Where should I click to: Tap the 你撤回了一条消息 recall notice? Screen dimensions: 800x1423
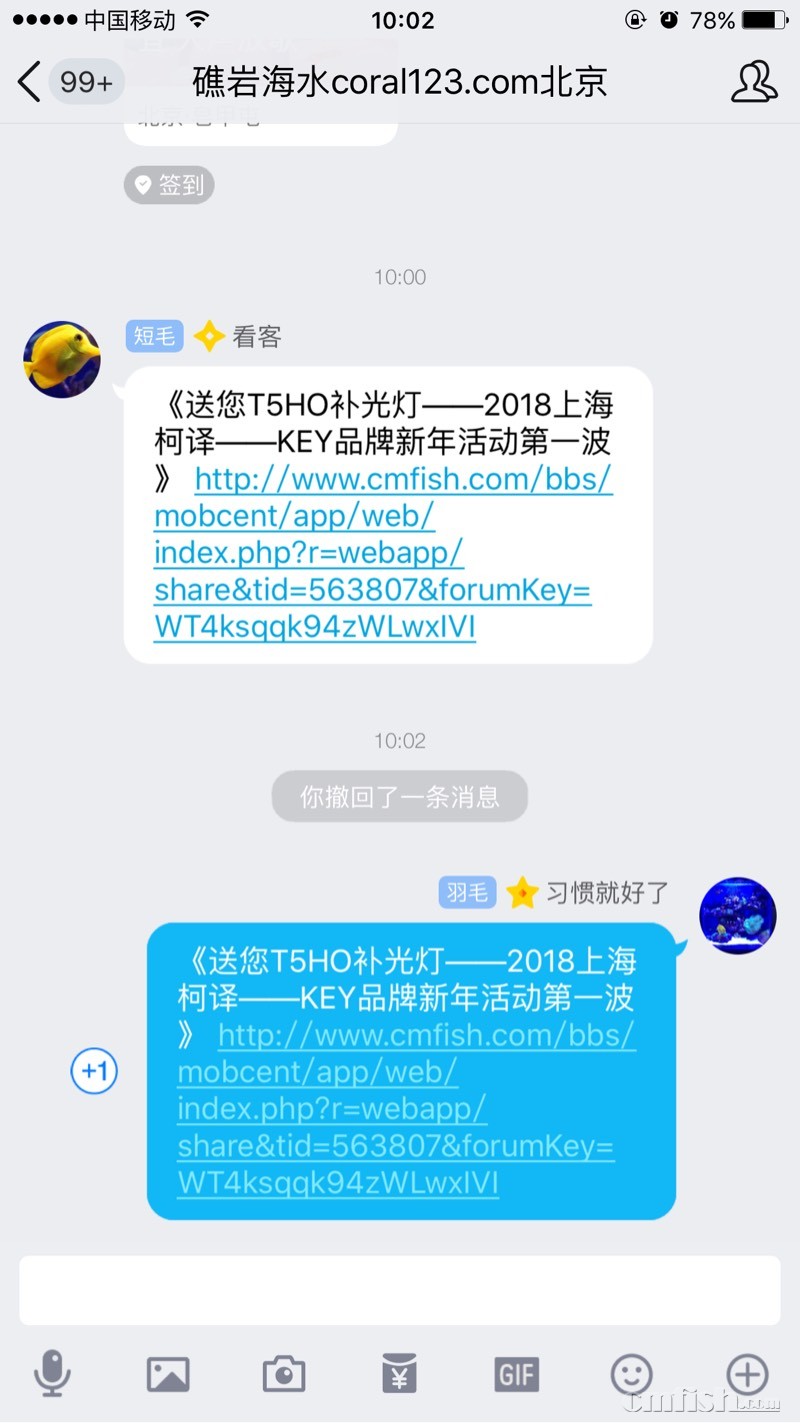tap(399, 796)
